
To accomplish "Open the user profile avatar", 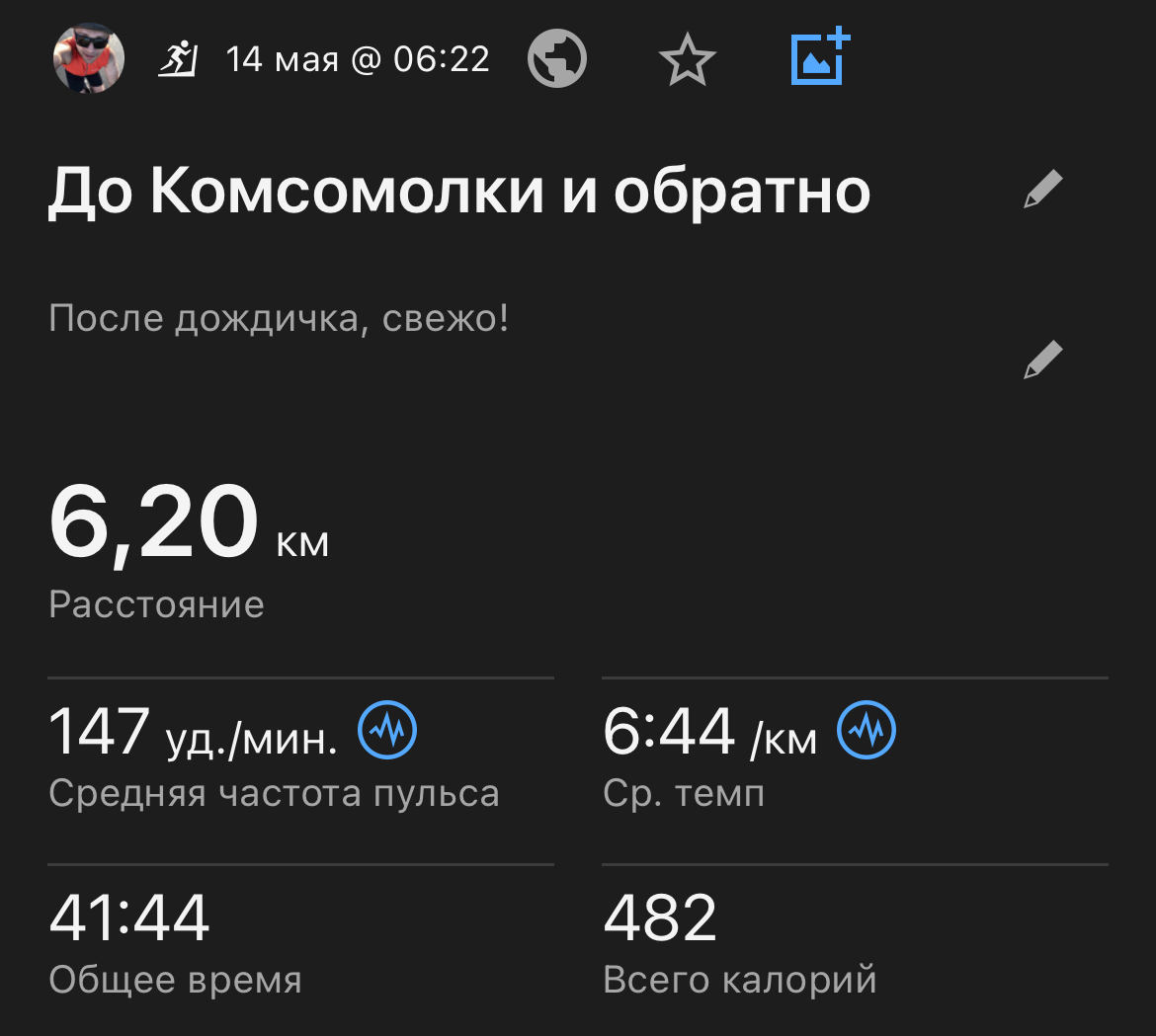I will (x=89, y=59).
